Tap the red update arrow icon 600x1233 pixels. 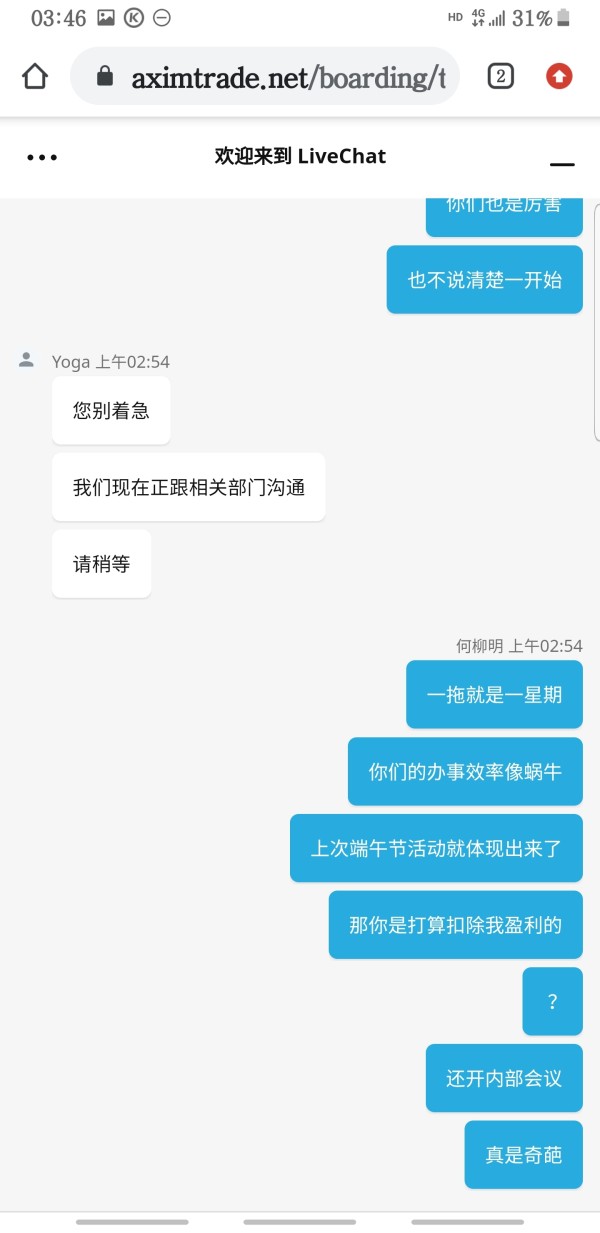(x=559, y=76)
